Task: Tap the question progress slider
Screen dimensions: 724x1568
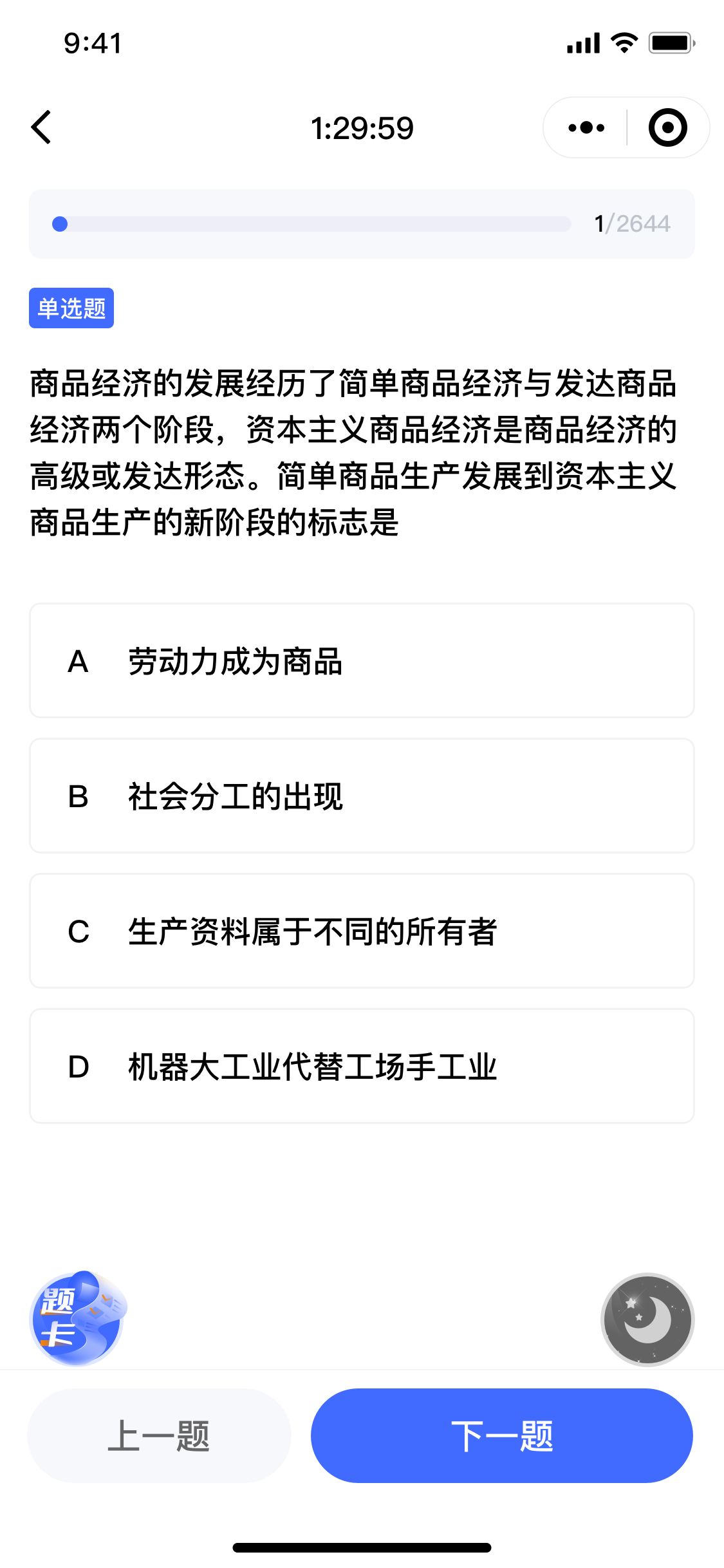Action: [x=311, y=224]
